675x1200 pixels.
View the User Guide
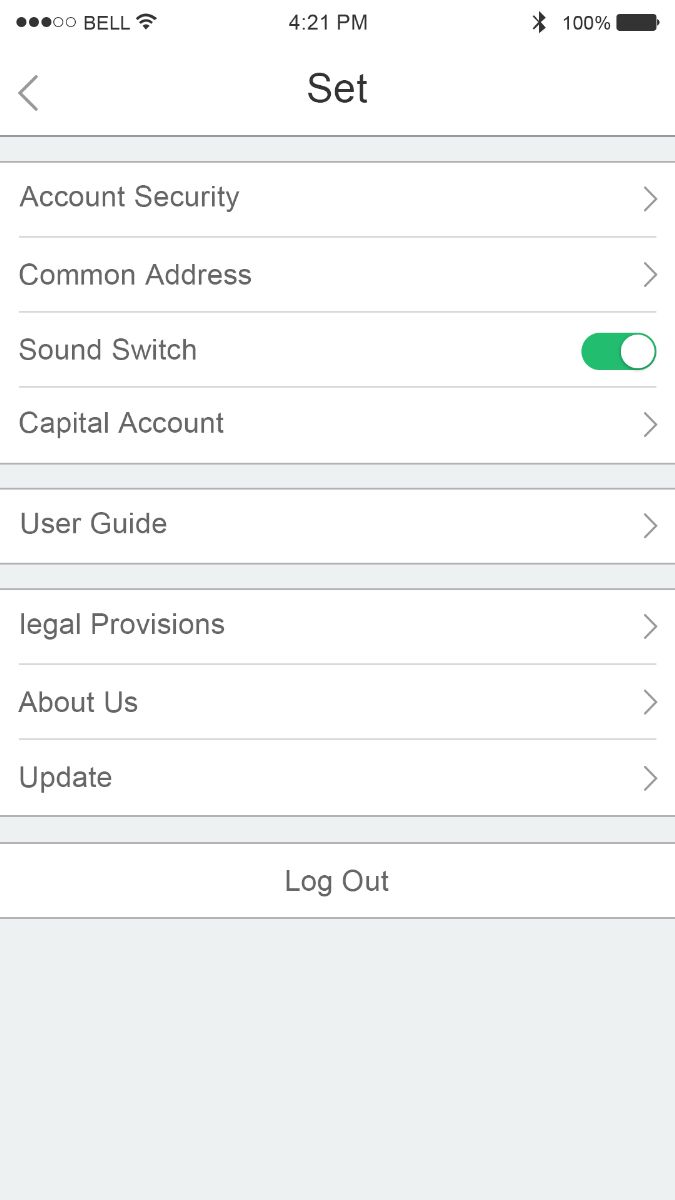[x=337, y=525]
